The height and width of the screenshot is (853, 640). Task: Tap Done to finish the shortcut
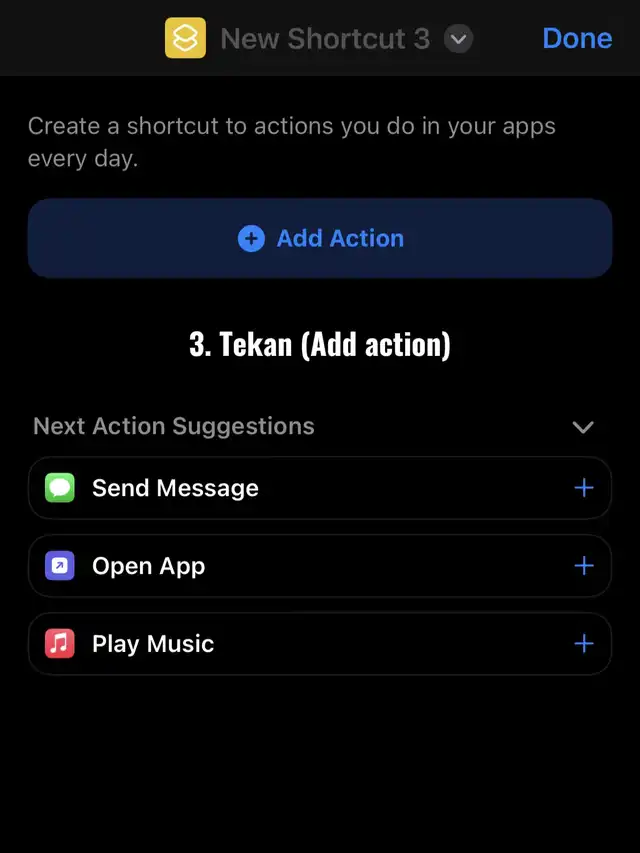click(577, 38)
